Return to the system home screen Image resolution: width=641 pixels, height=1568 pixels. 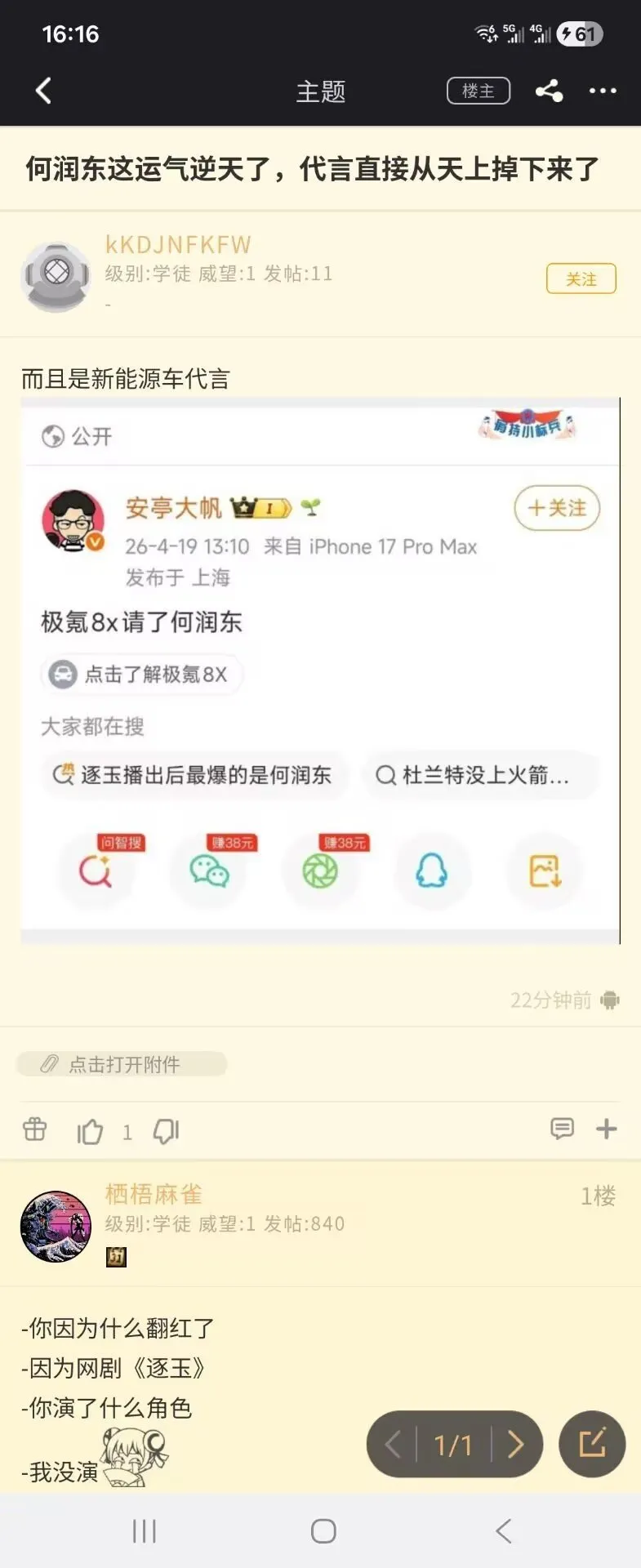(323, 1531)
